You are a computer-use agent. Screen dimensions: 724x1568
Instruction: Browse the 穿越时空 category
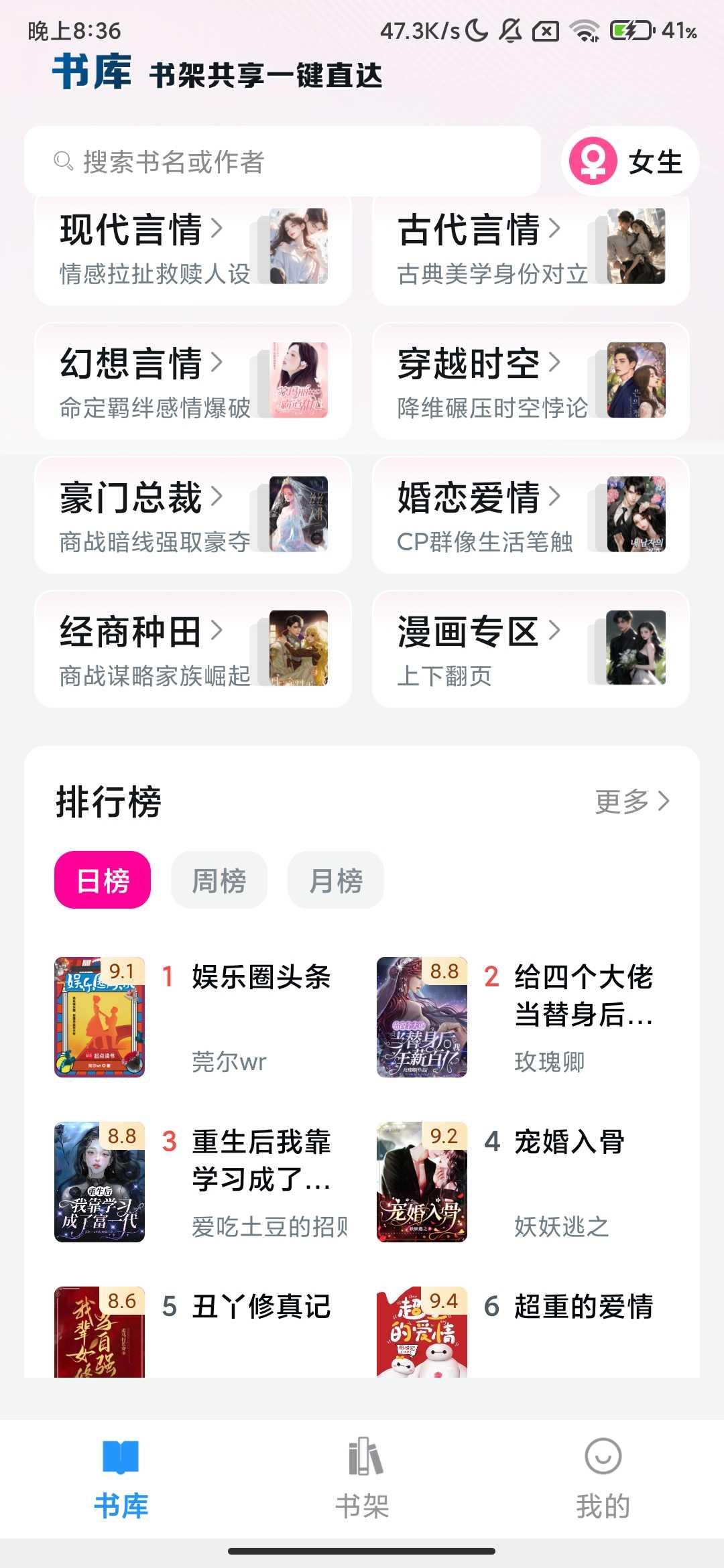coord(530,381)
